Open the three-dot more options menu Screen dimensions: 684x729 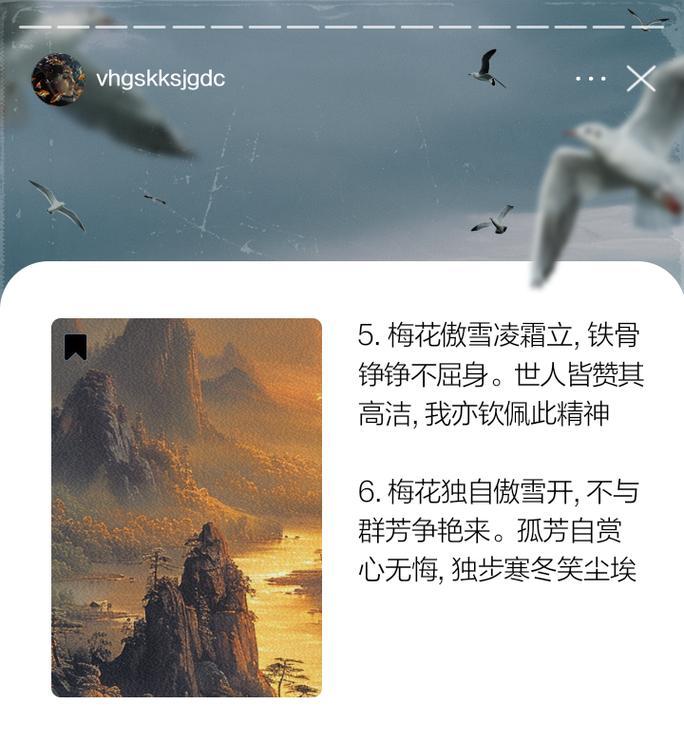[x=590, y=78]
